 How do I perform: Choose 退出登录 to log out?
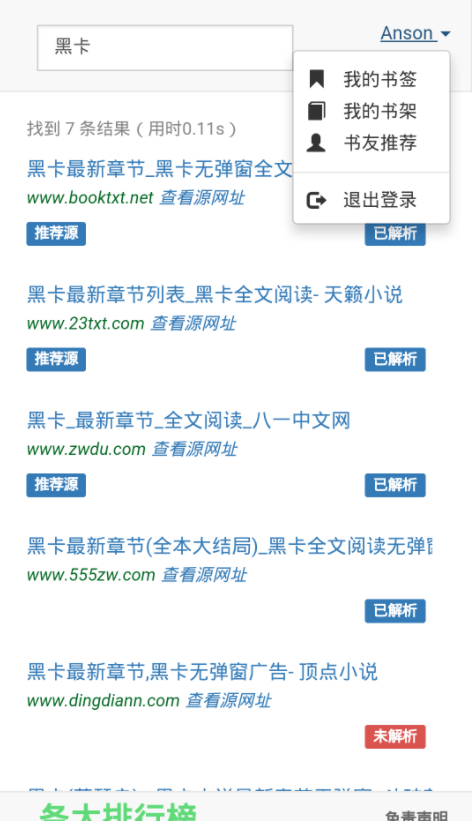click(371, 199)
